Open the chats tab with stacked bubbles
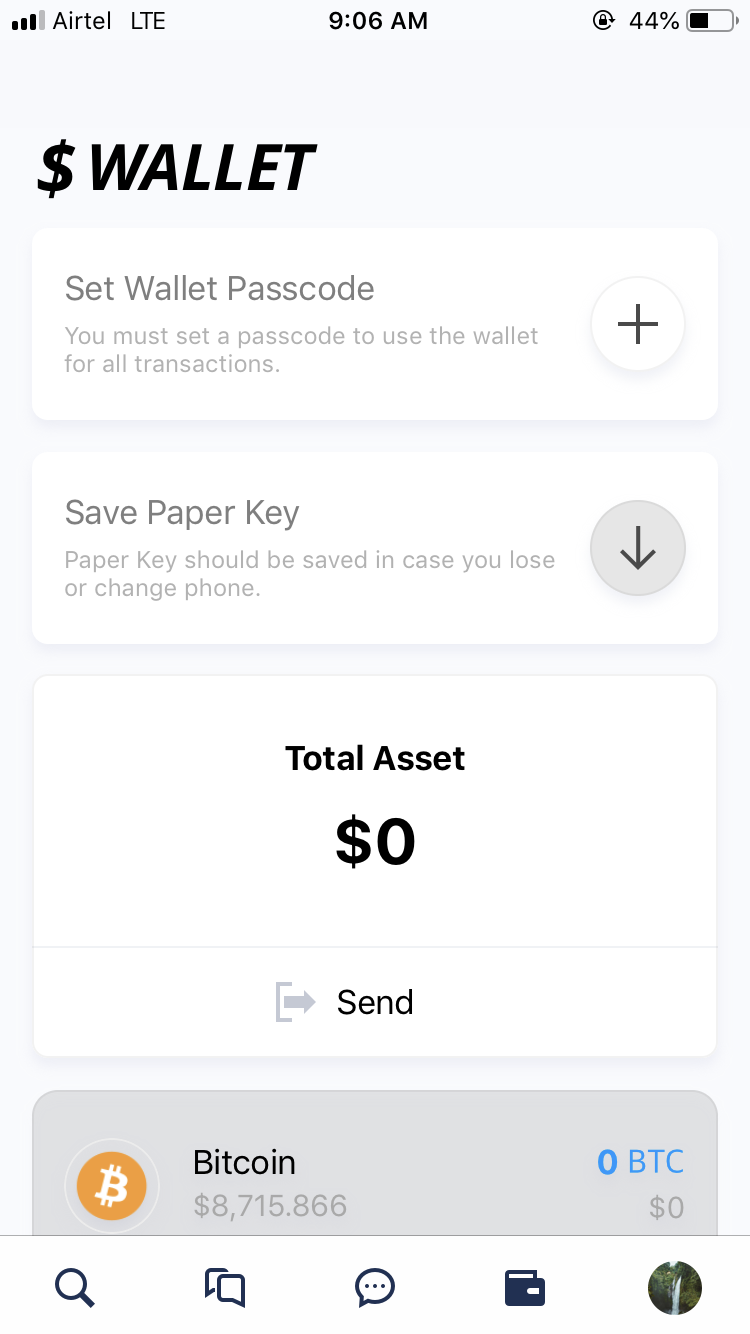750x1334 pixels. (x=225, y=1286)
